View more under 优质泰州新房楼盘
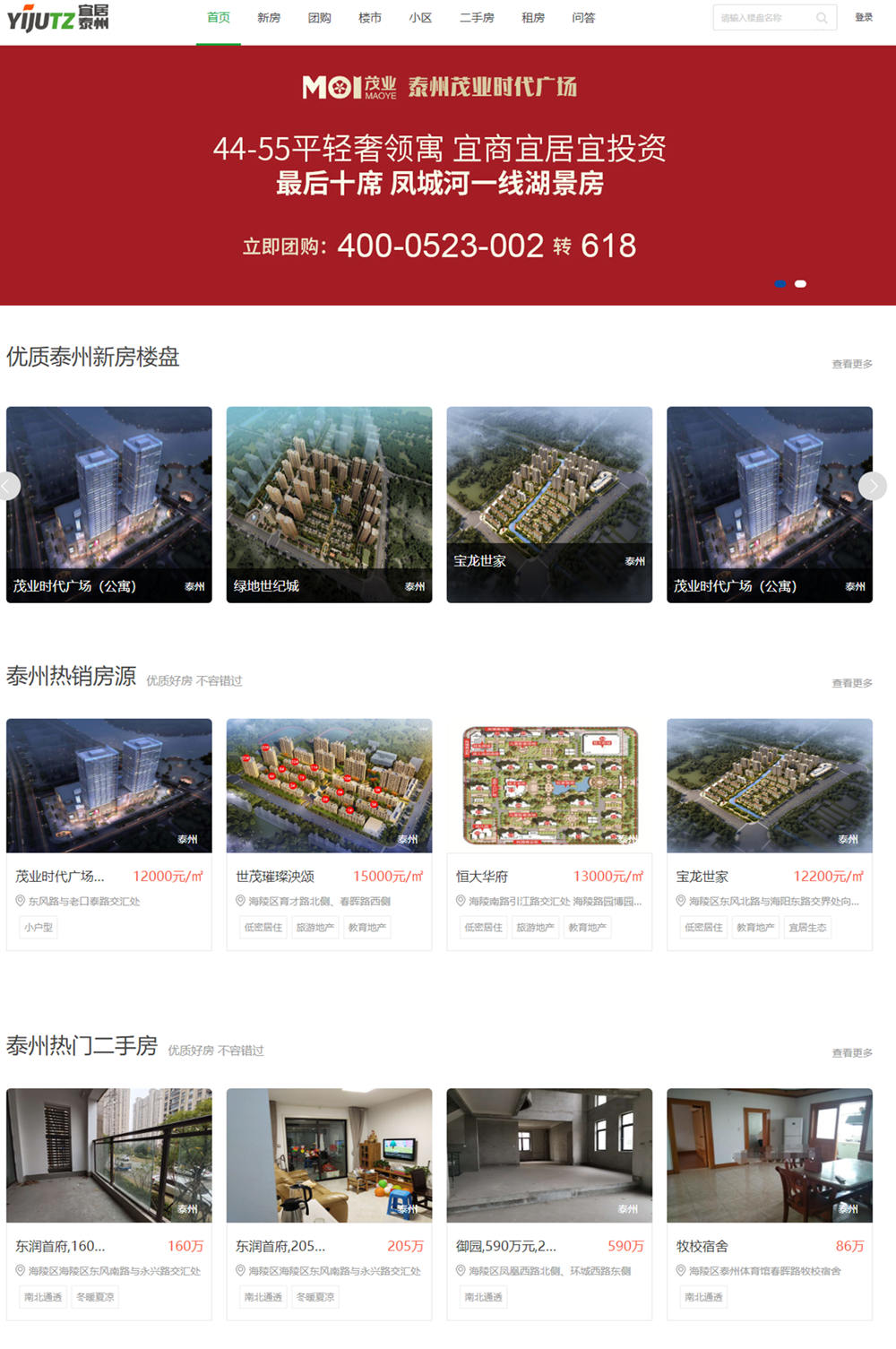 click(x=851, y=364)
